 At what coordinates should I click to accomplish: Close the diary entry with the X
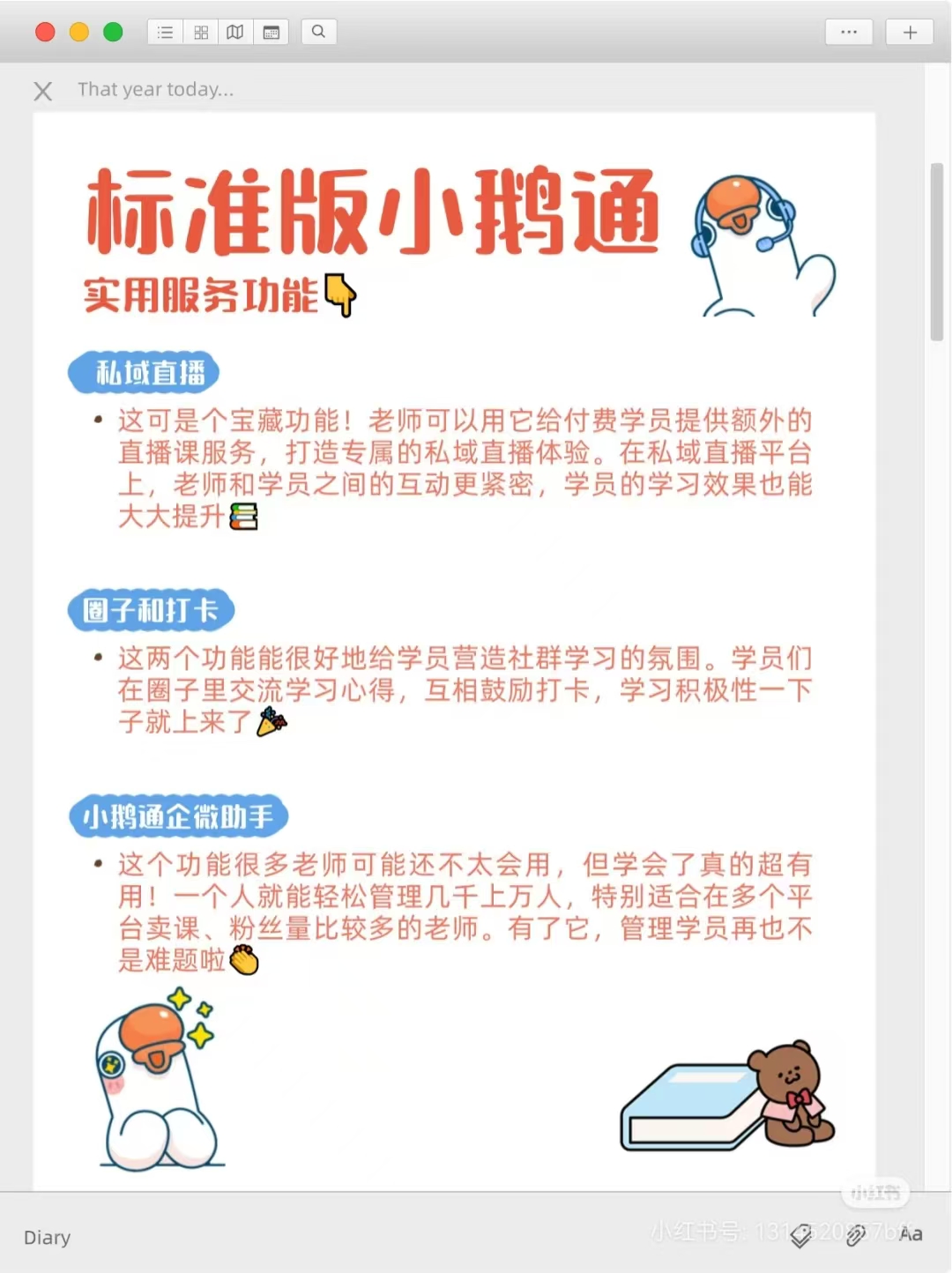pos(42,91)
